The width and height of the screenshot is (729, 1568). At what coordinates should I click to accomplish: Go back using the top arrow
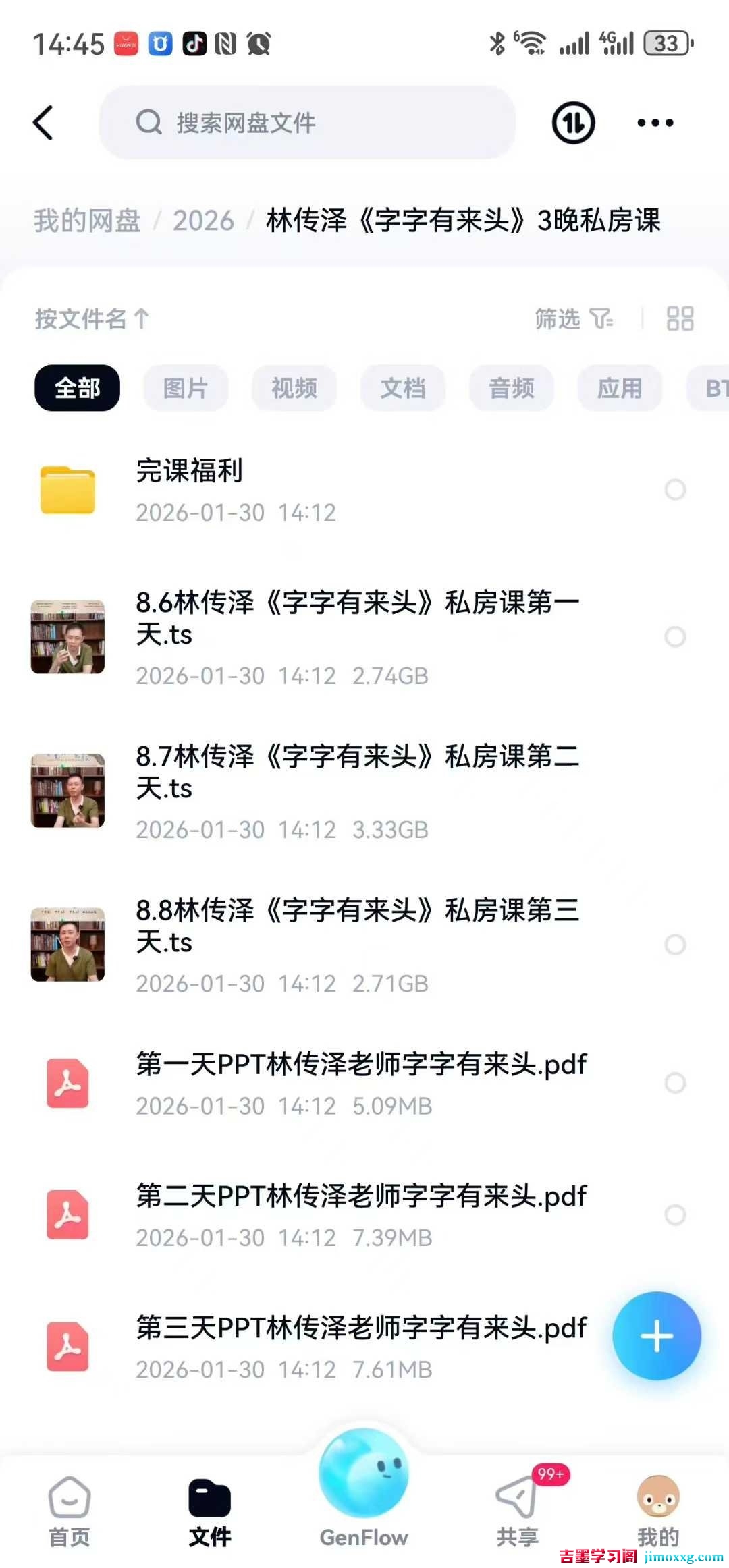43,123
